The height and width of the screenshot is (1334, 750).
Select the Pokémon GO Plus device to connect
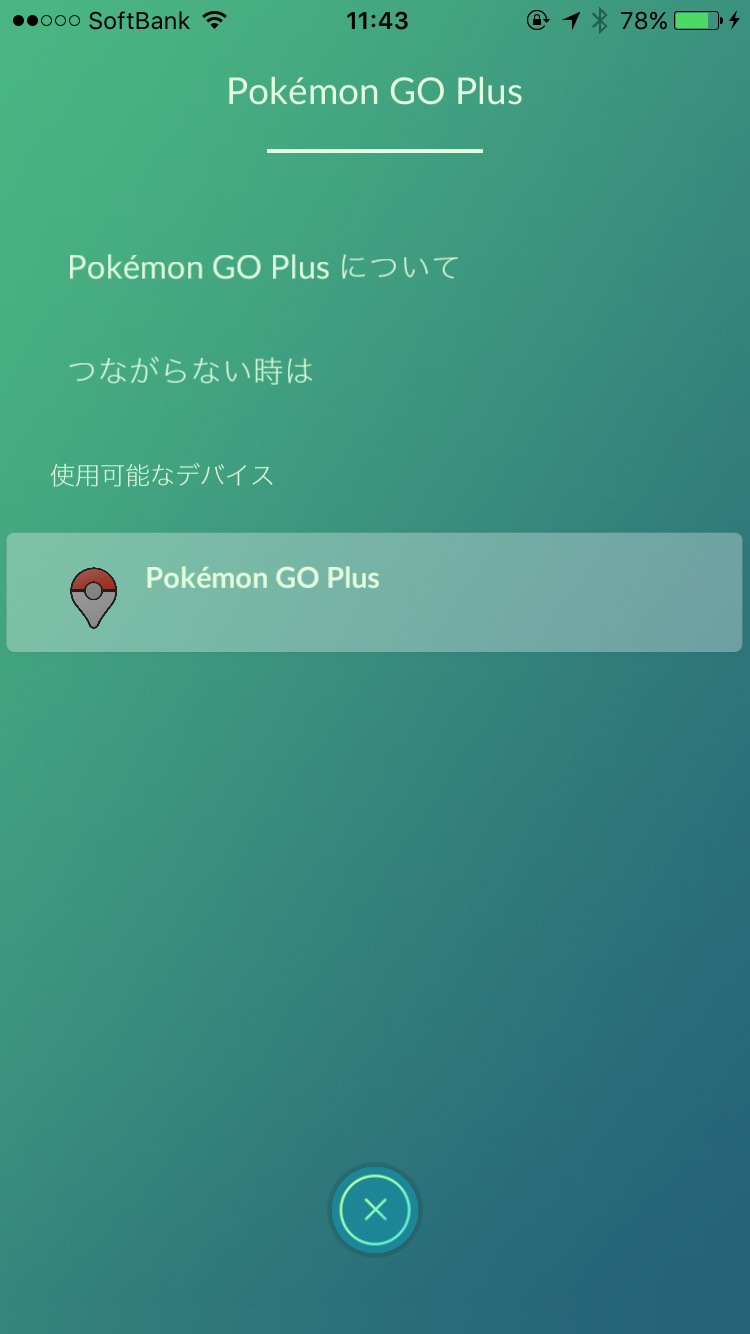tap(374, 592)
